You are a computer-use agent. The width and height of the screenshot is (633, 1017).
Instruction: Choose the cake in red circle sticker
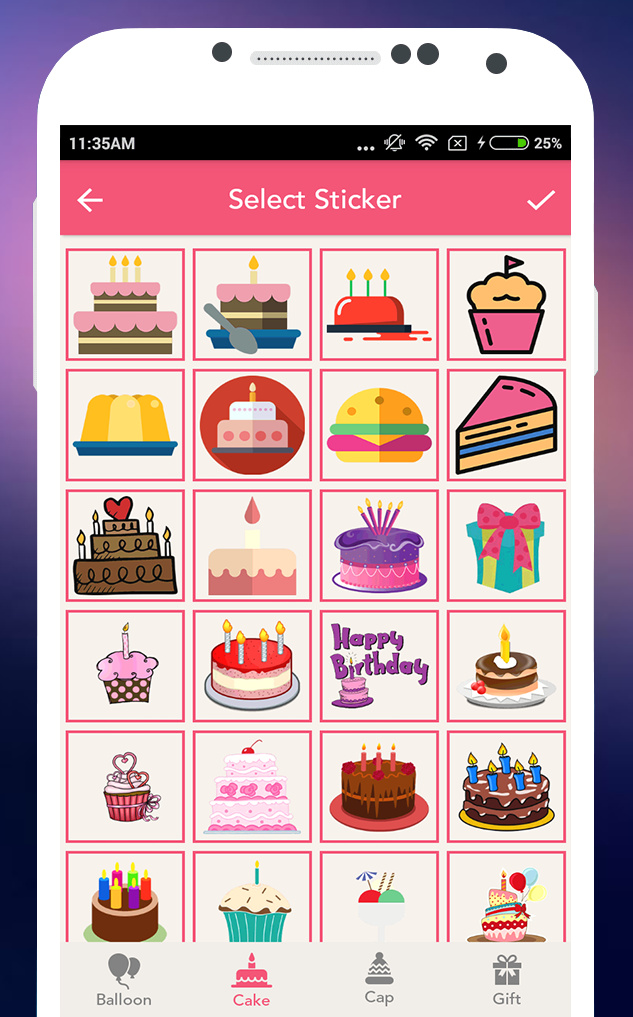click(x=252, y=425)
